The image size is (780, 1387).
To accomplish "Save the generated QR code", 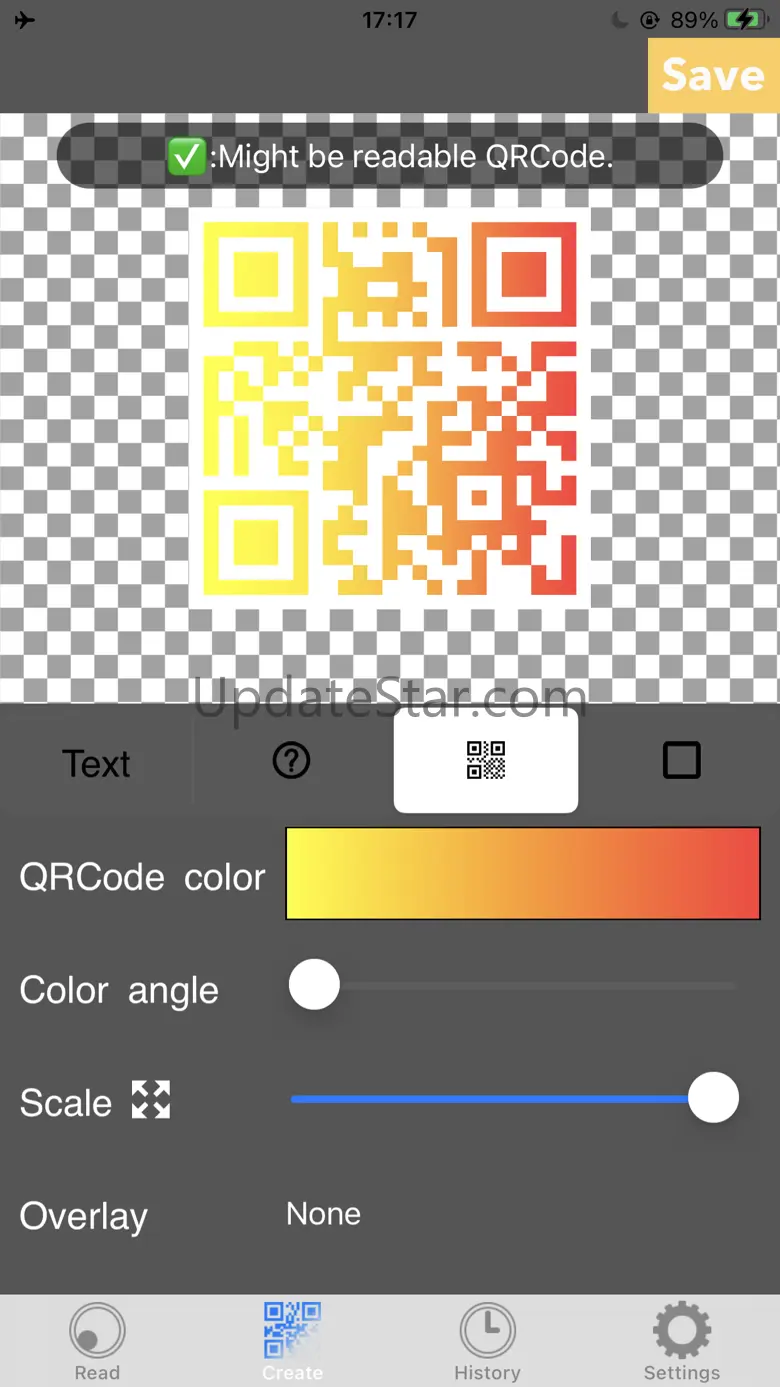I will [x=713, y=75].
